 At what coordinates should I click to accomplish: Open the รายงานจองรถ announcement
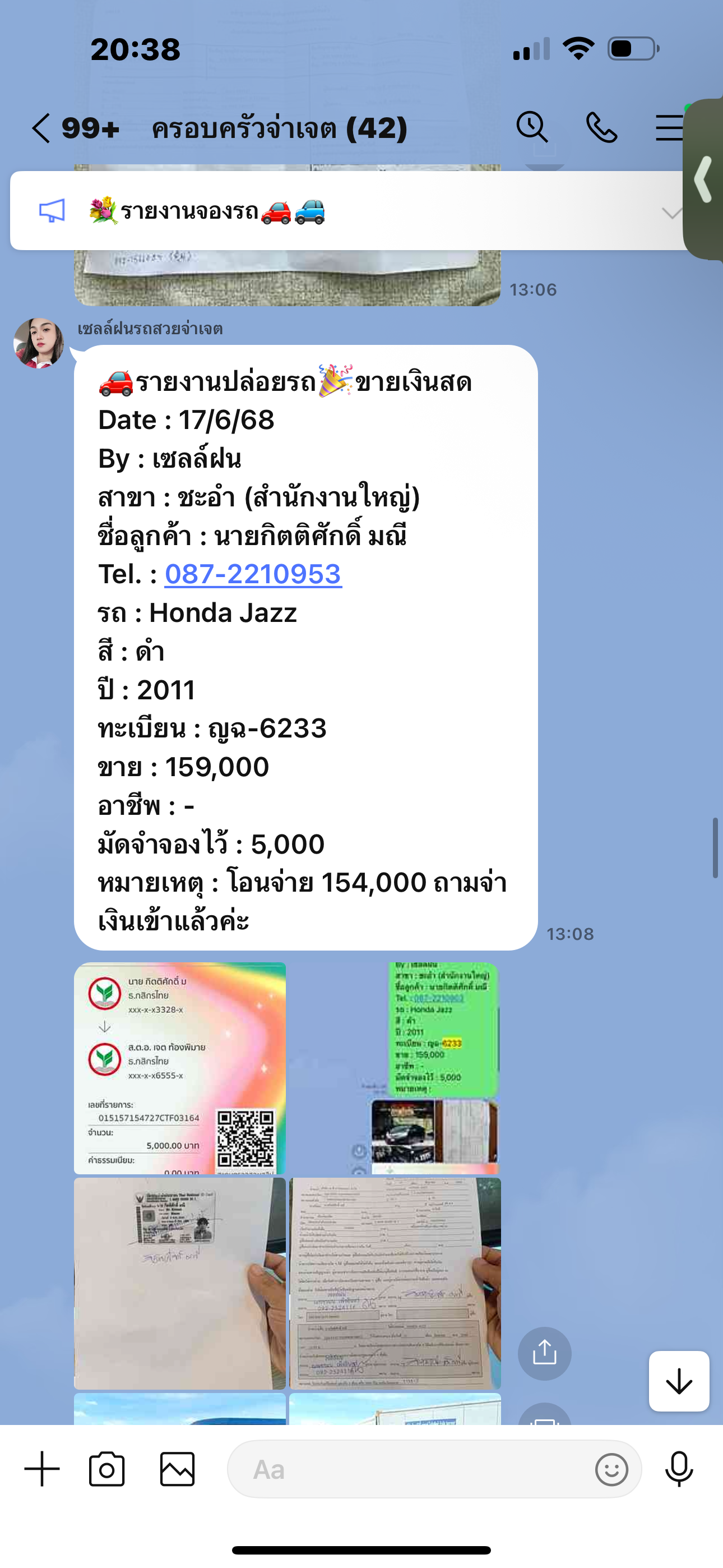[207, 211]
